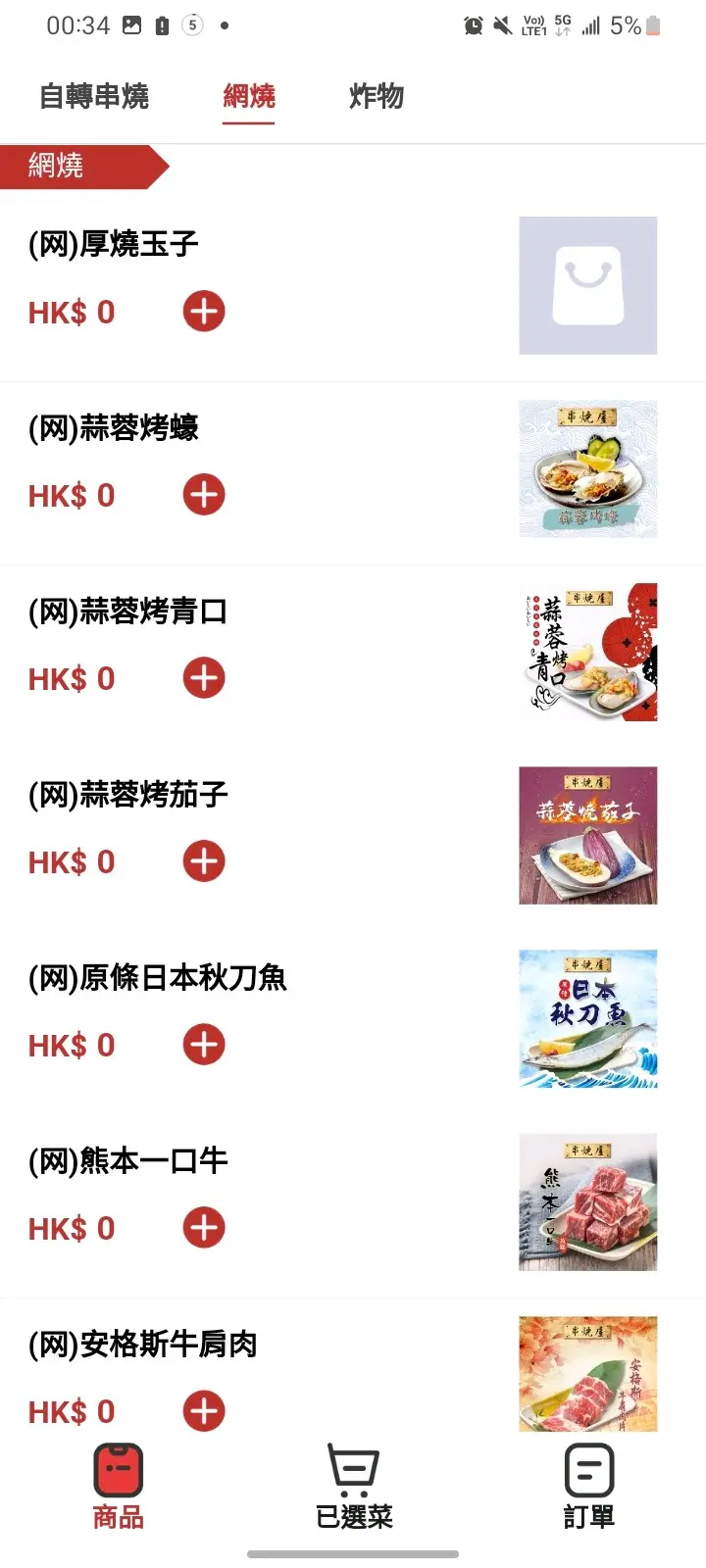Add (网)安格斯牛肩肉 using the plus icon
The width and height of the screenshot is (706, 1568).
tap(204, 1411)
